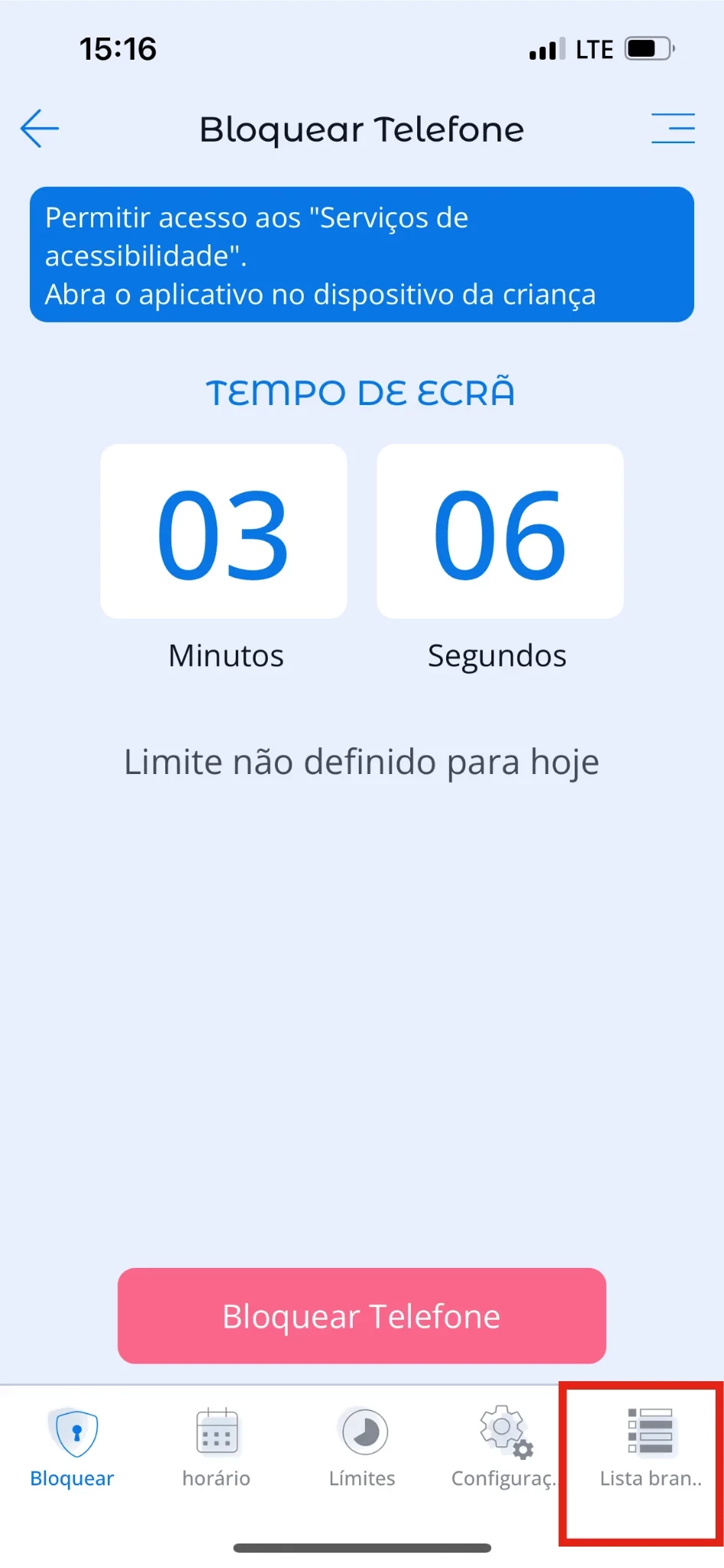The image size is (724, 1568).
Task: Switch to the Límites tab
Action: (363, 1447)
